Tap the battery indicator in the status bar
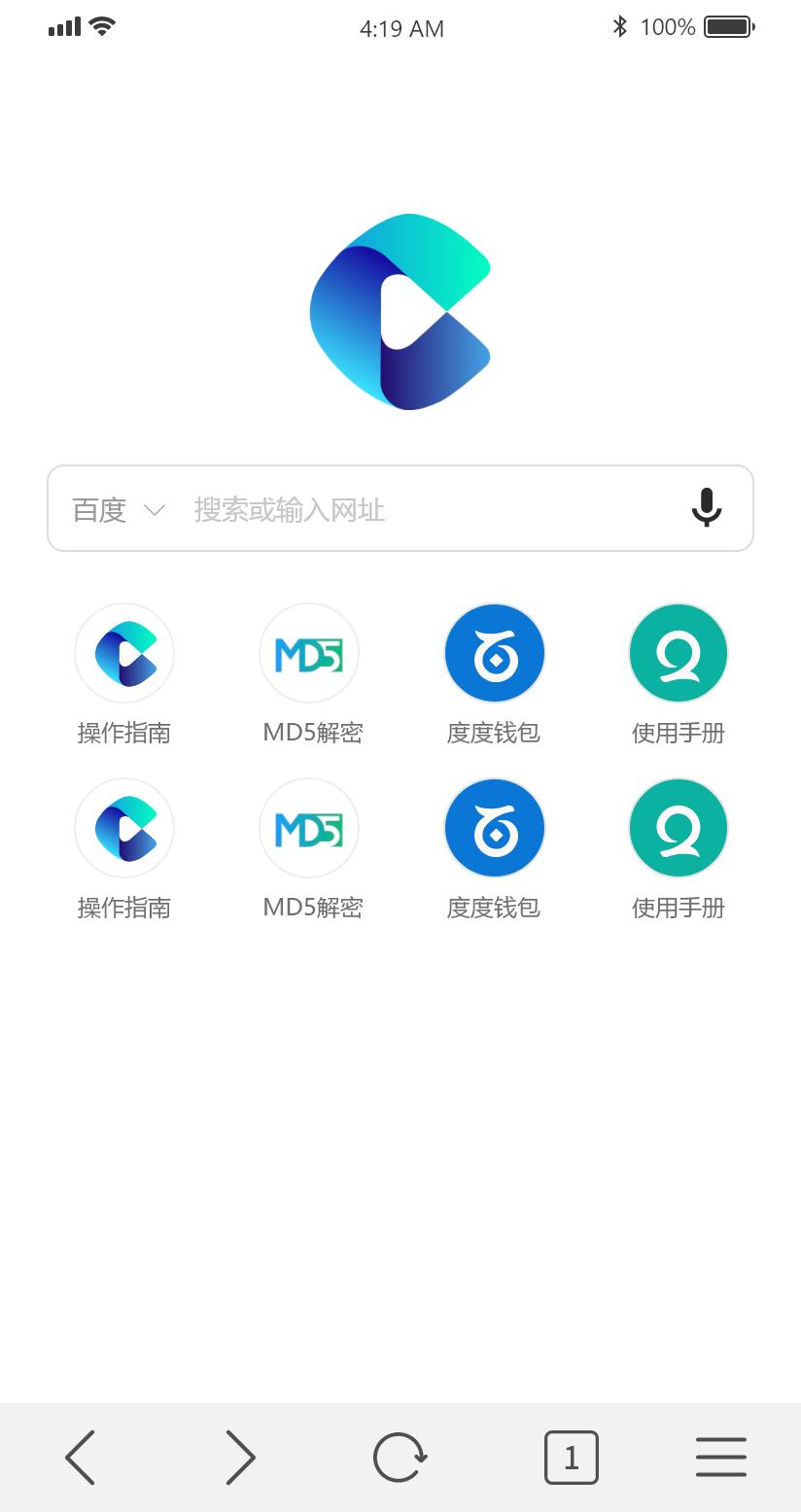 tap(727, 26)
